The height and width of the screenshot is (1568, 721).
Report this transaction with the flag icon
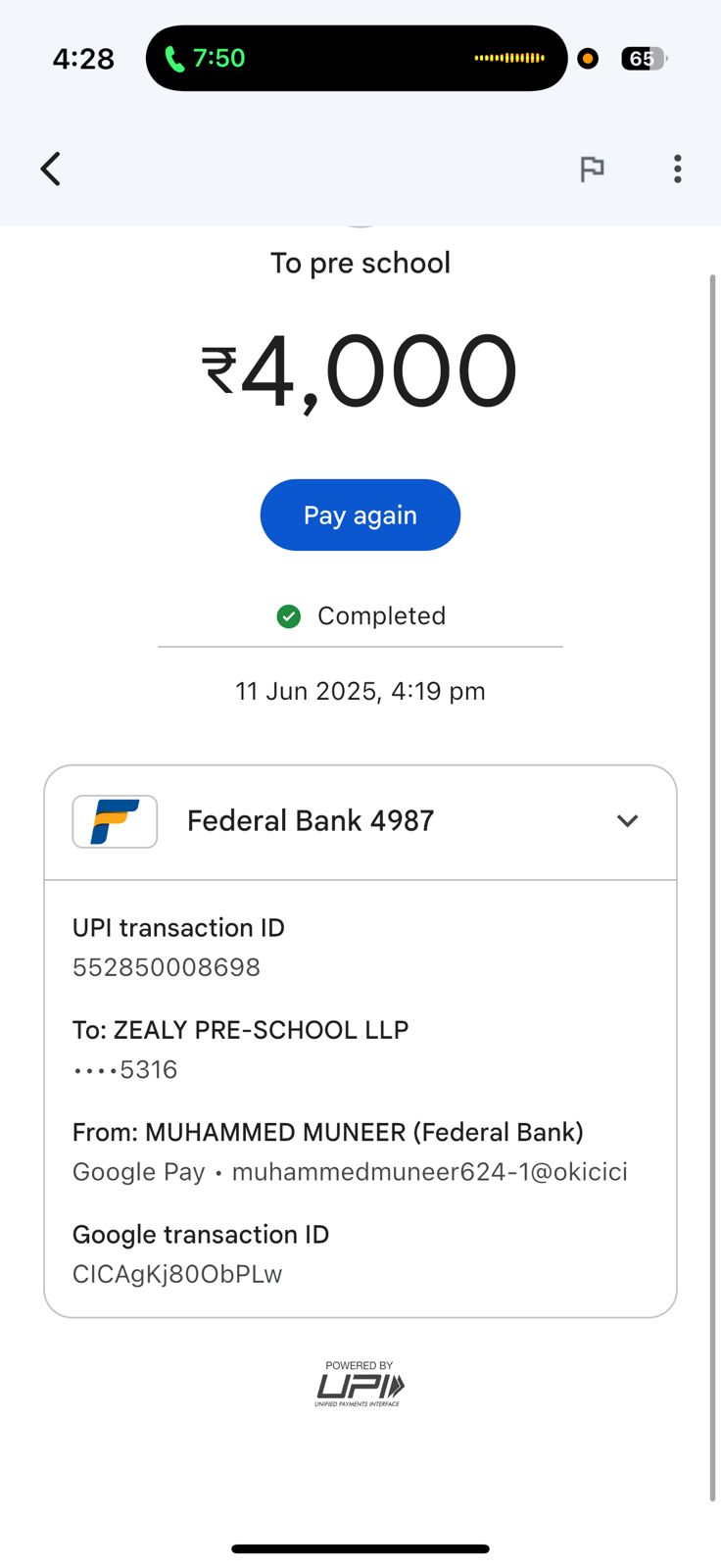click(592, 170)
